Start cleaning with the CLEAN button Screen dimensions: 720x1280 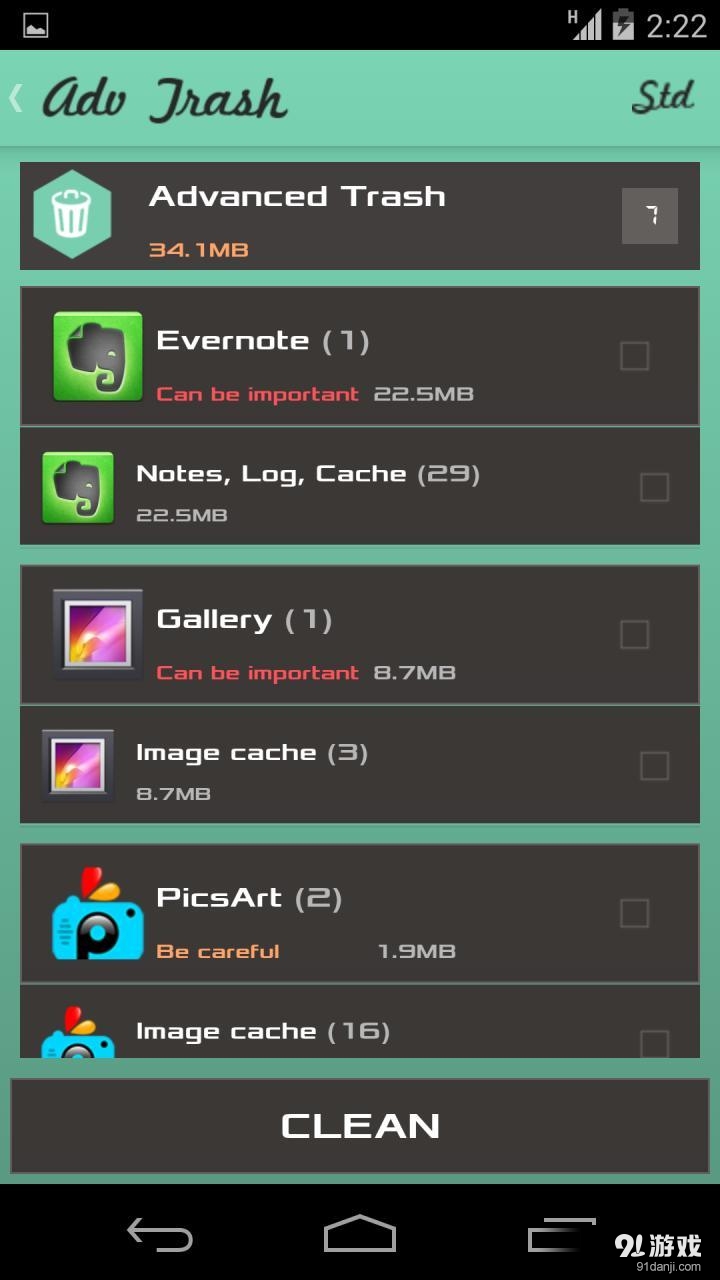[x=360, y=1126]
